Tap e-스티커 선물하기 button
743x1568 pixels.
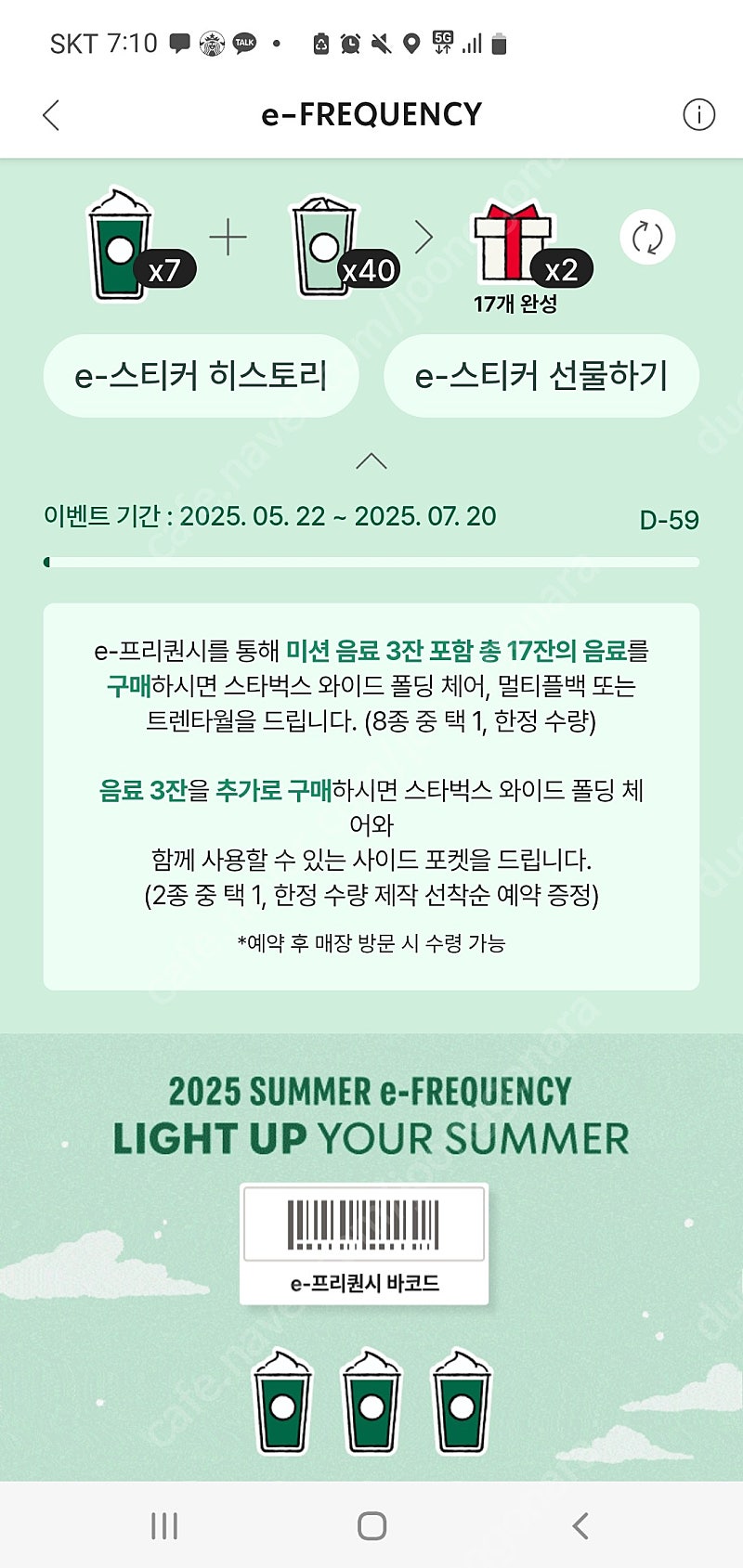coord(541,376)
